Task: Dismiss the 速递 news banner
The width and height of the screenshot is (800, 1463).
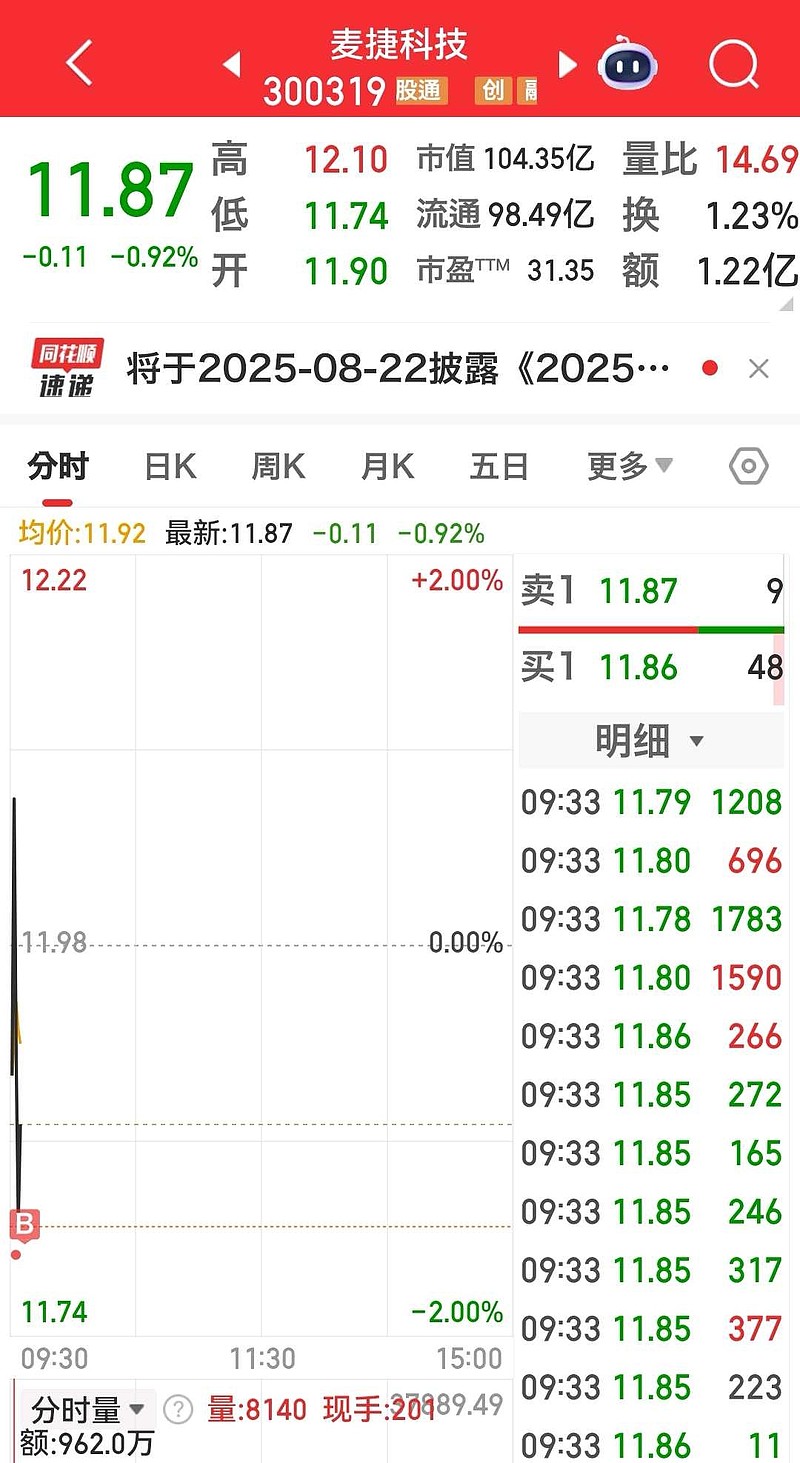Action: [x=759, y=369]
